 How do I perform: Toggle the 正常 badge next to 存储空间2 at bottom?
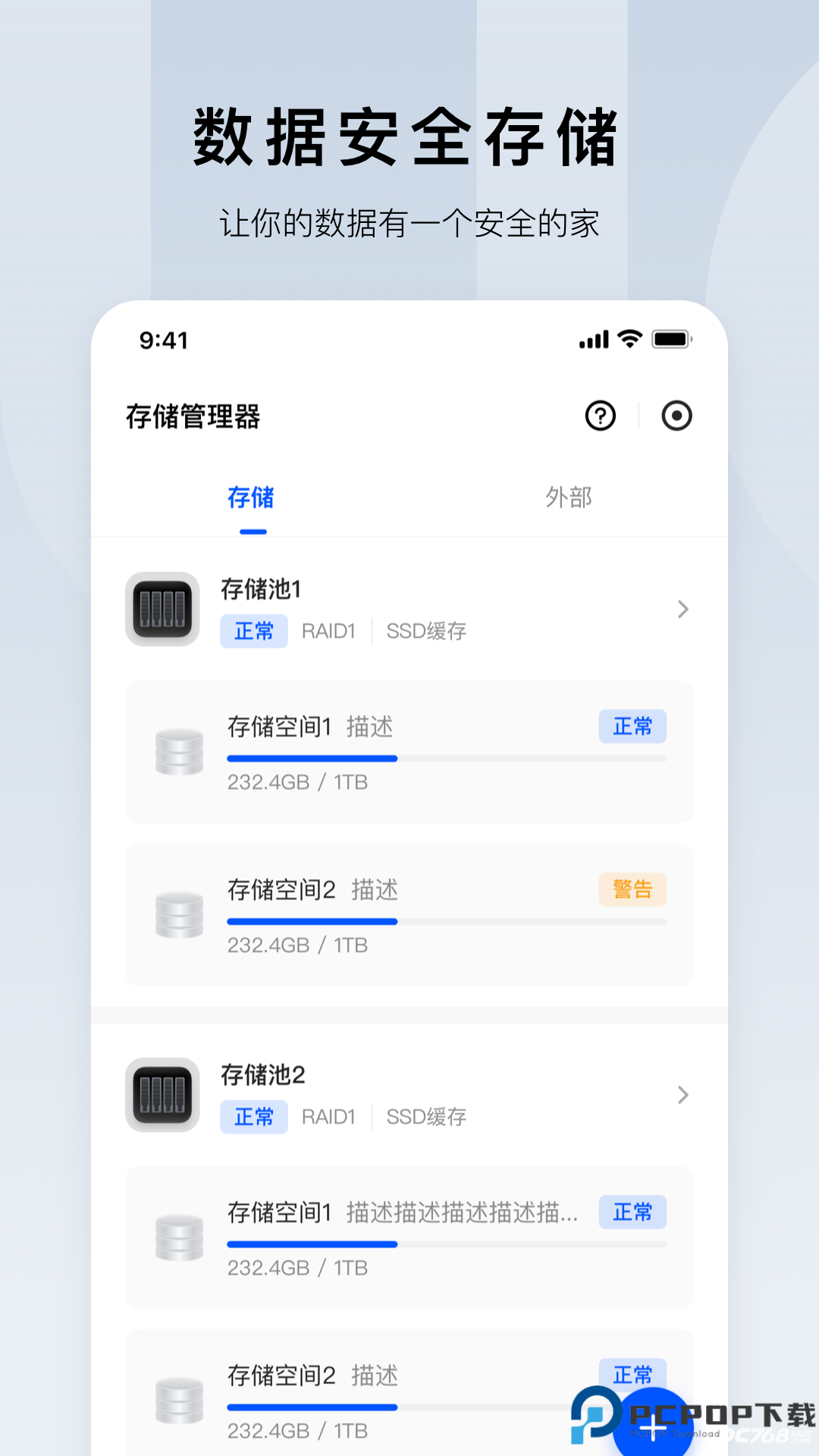pyautogui.click(x=633, y=1374)
